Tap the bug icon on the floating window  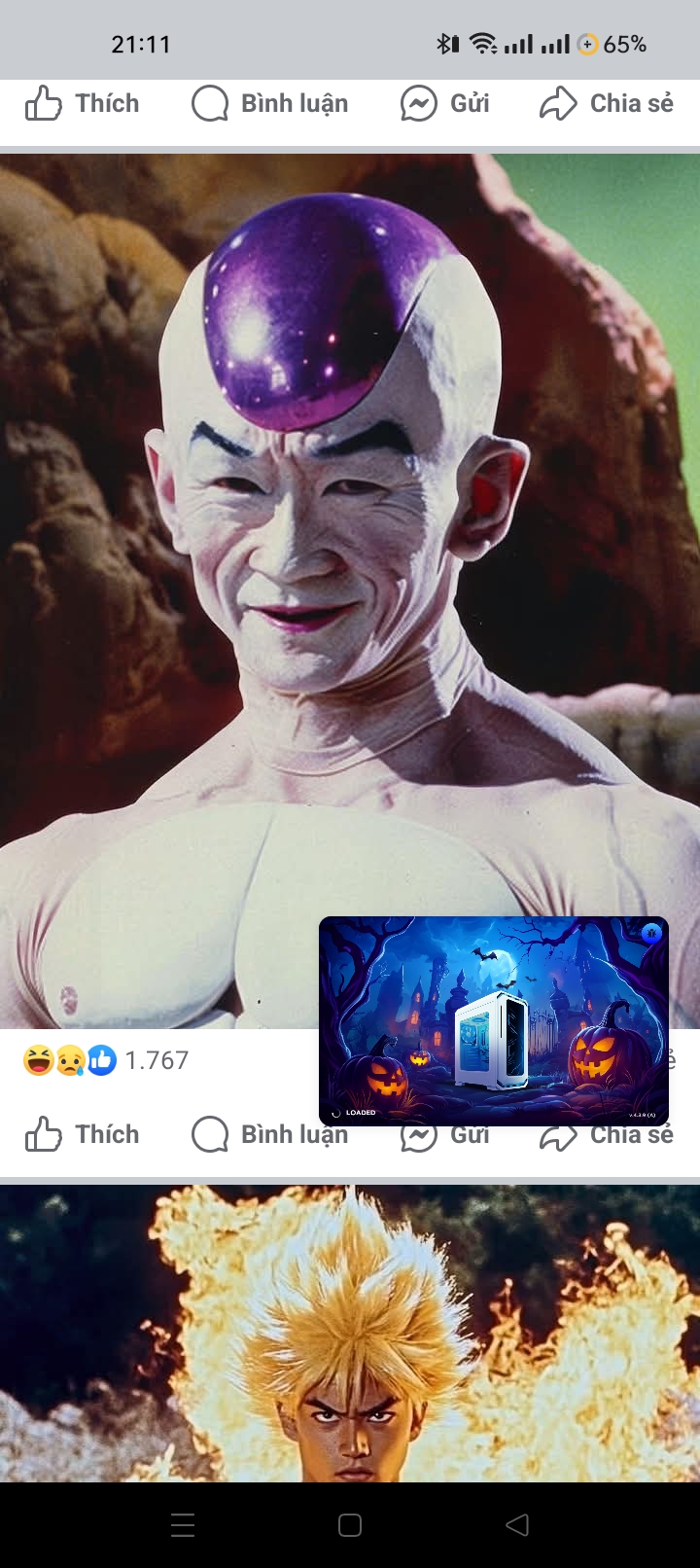click(x=651, y=934)
